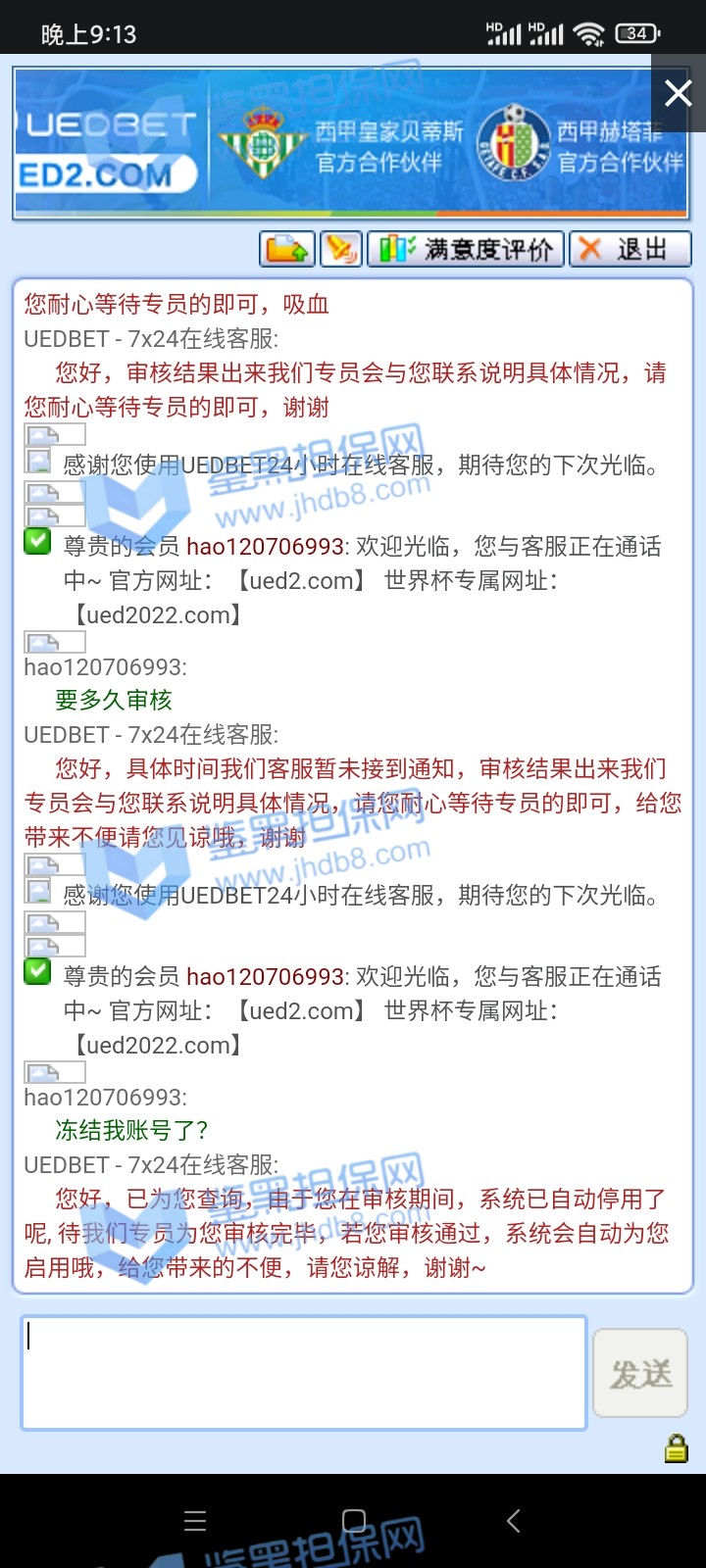Go back using the system back button
Screen dimensions: 706x1568
512,1520
